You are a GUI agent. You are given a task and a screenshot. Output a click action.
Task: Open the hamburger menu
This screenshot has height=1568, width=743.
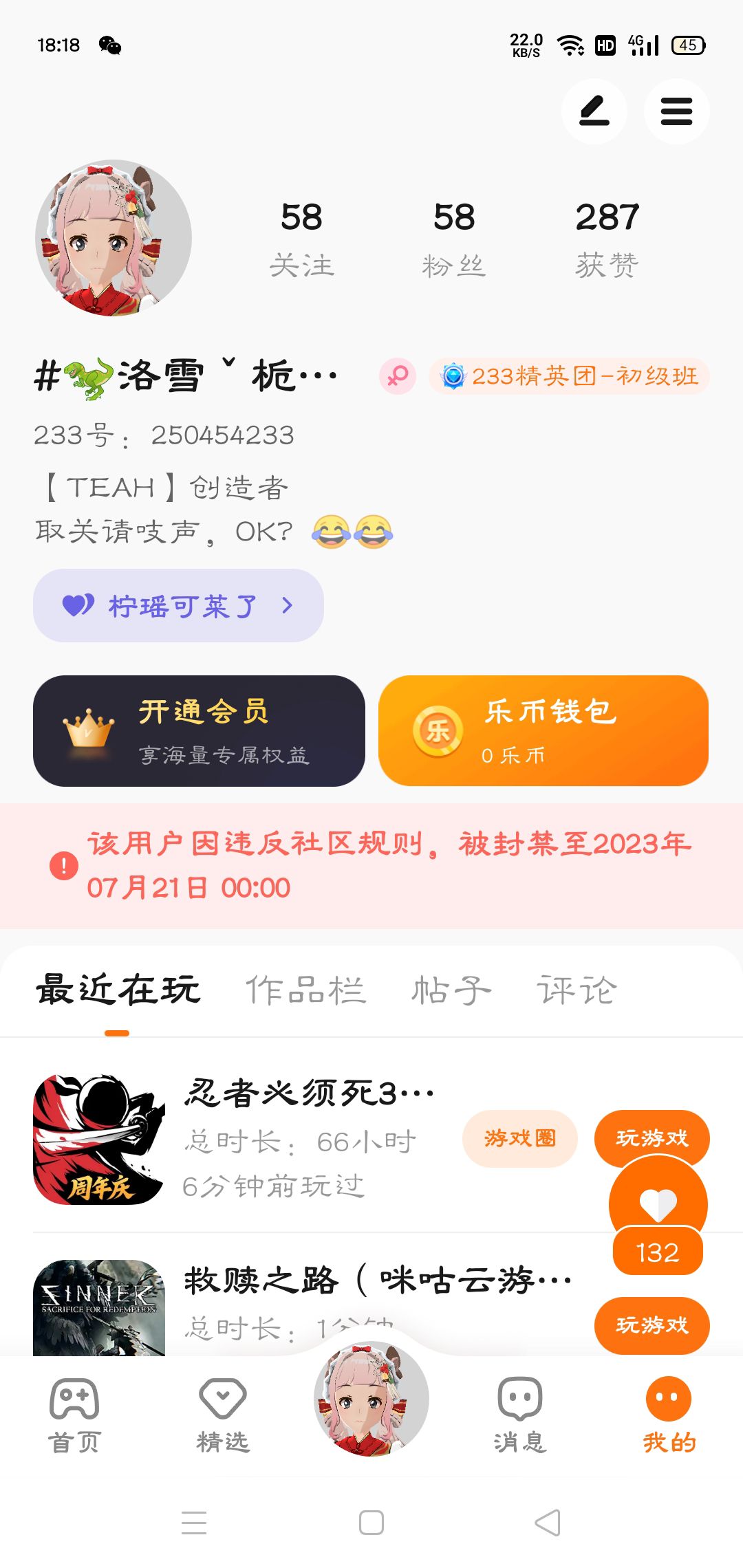coord(676,111)
